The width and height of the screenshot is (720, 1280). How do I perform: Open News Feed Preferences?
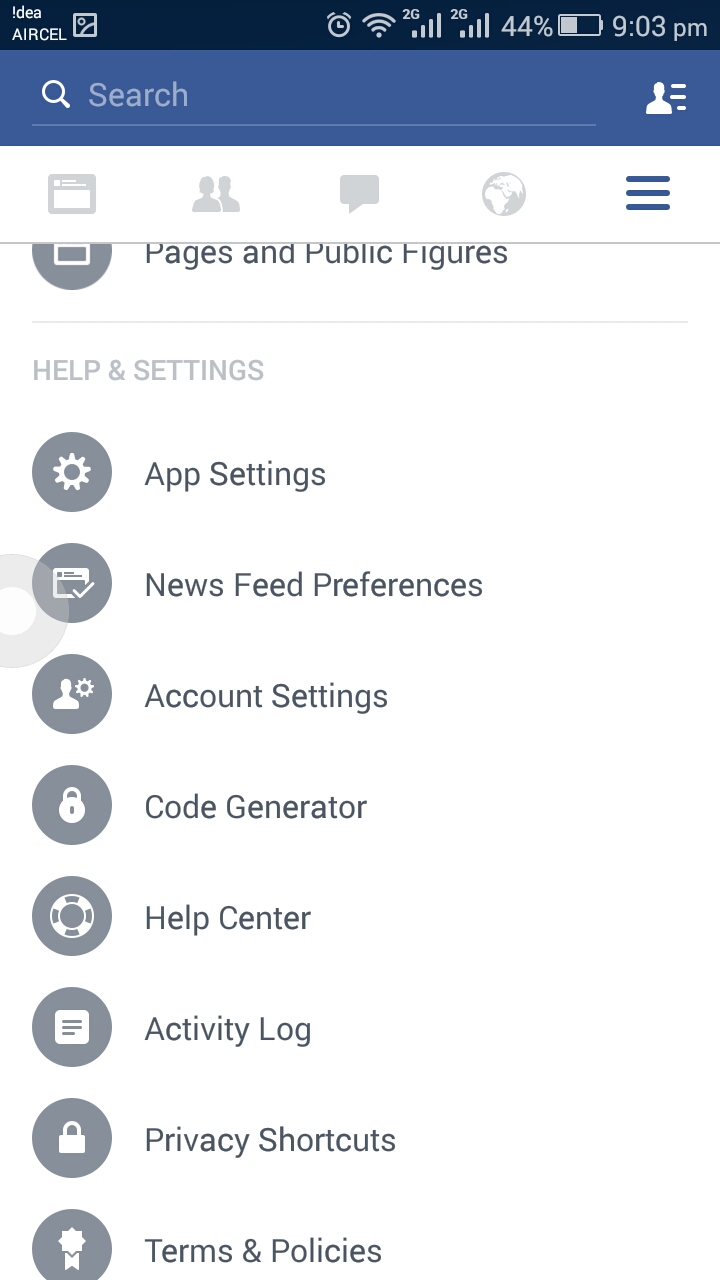tap(360, 584)
